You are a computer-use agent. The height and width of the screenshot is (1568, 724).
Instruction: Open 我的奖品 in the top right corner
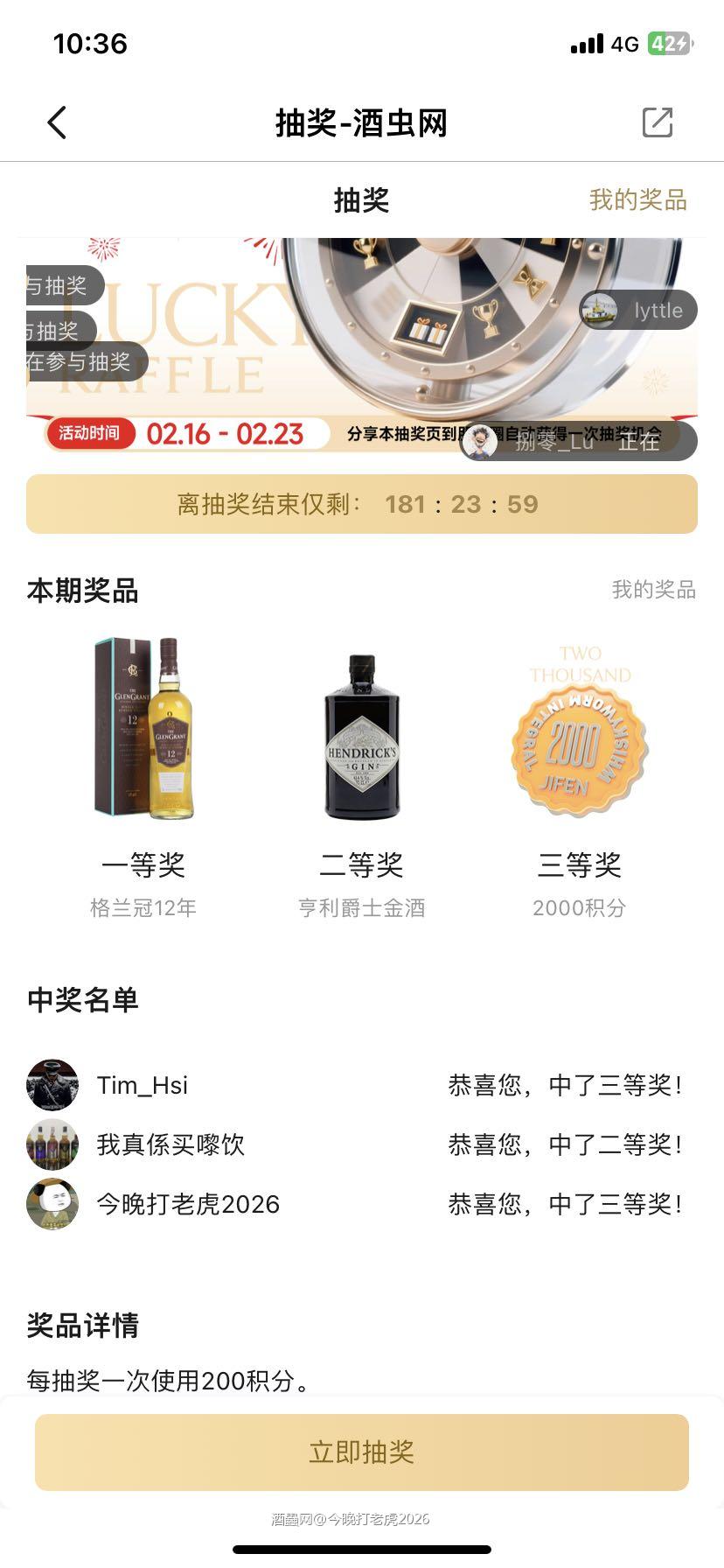639,199
